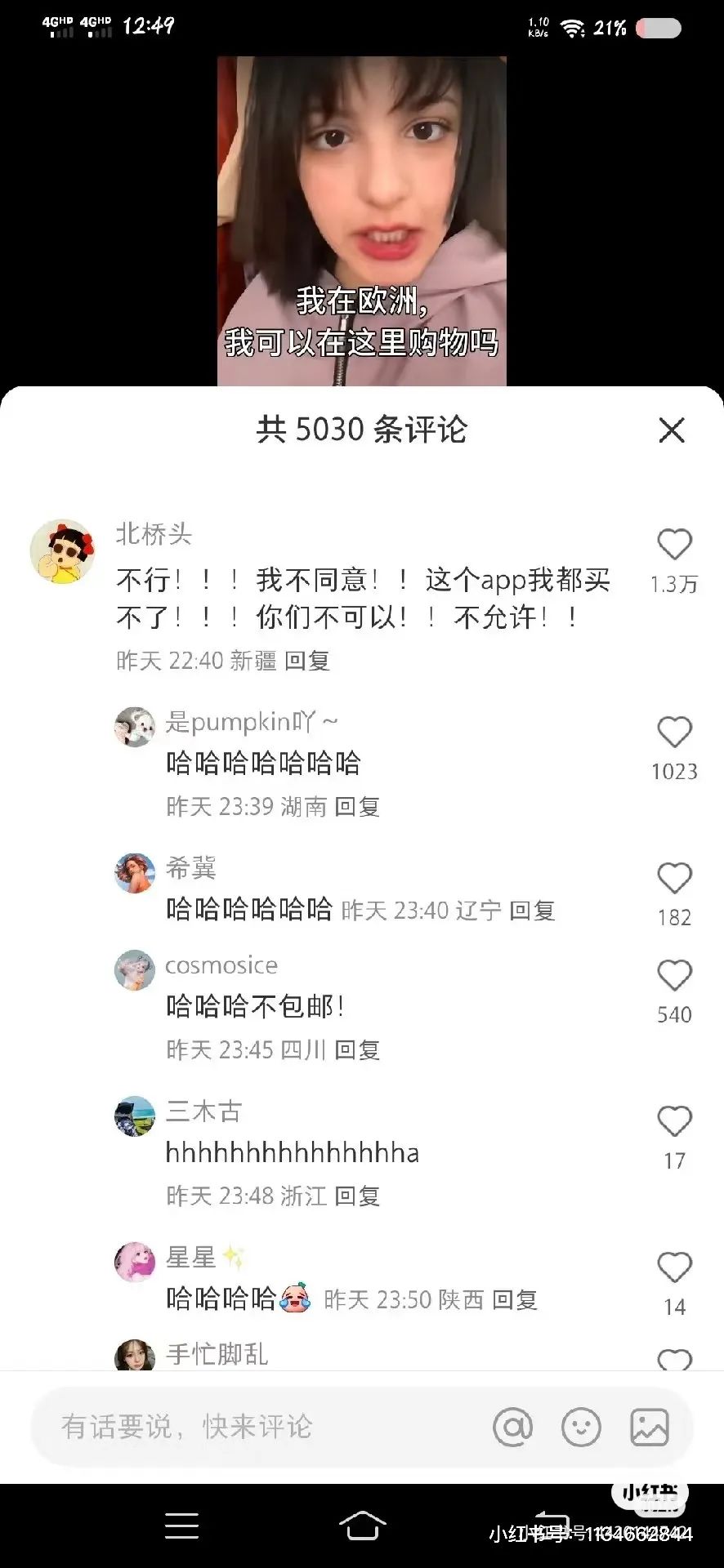Screen dimensions: 724x1568
Task: Open the emoji picker
Action: [581, 1427]
